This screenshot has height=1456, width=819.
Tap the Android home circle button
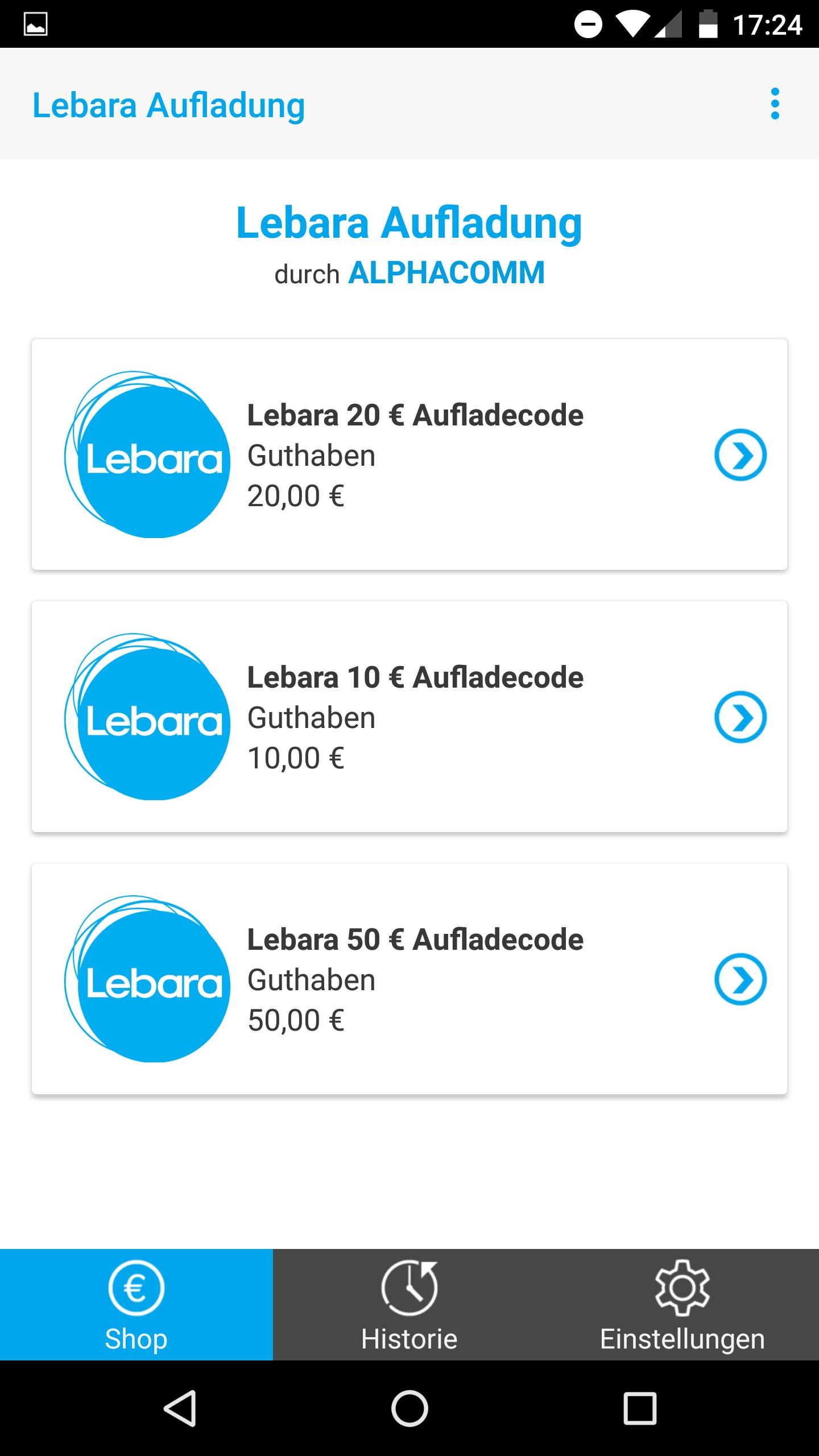[409, 1408]
